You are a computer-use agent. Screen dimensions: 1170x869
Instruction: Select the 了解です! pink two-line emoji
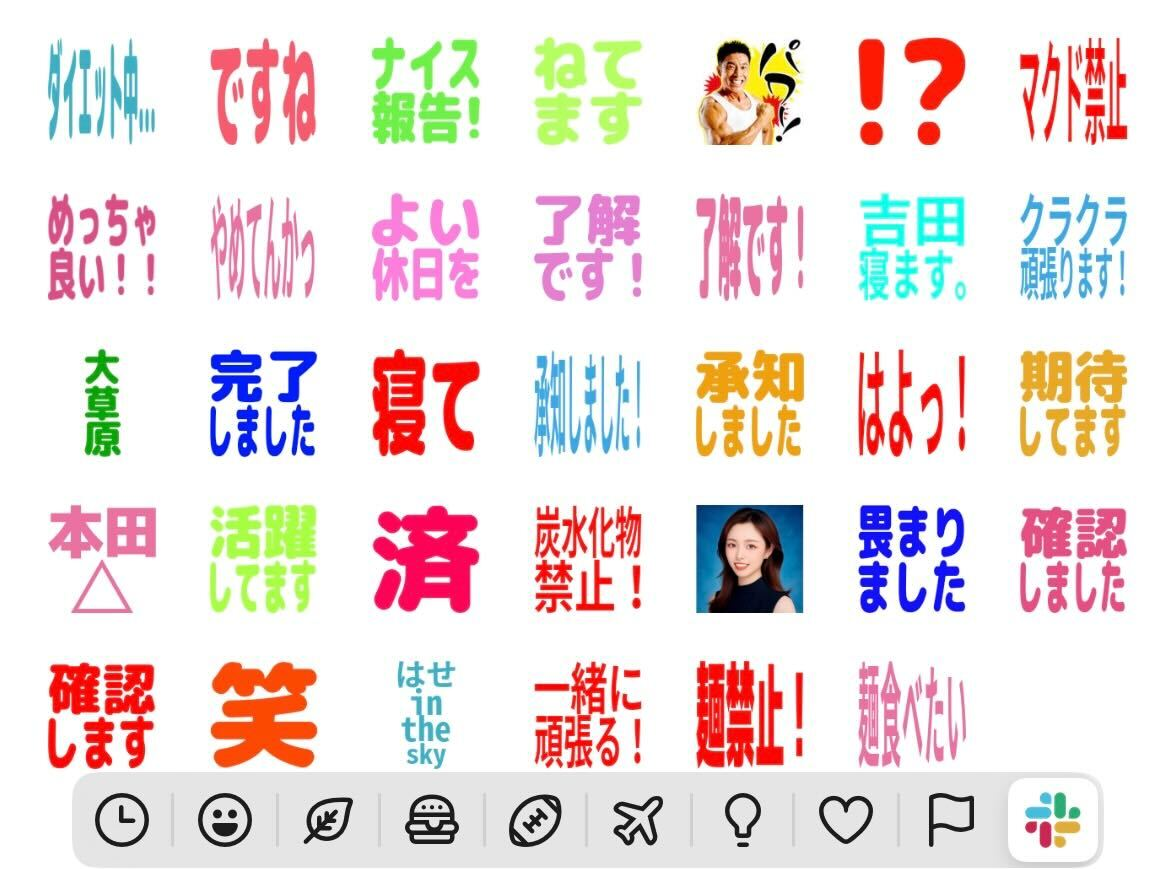[x=587, y=247]
